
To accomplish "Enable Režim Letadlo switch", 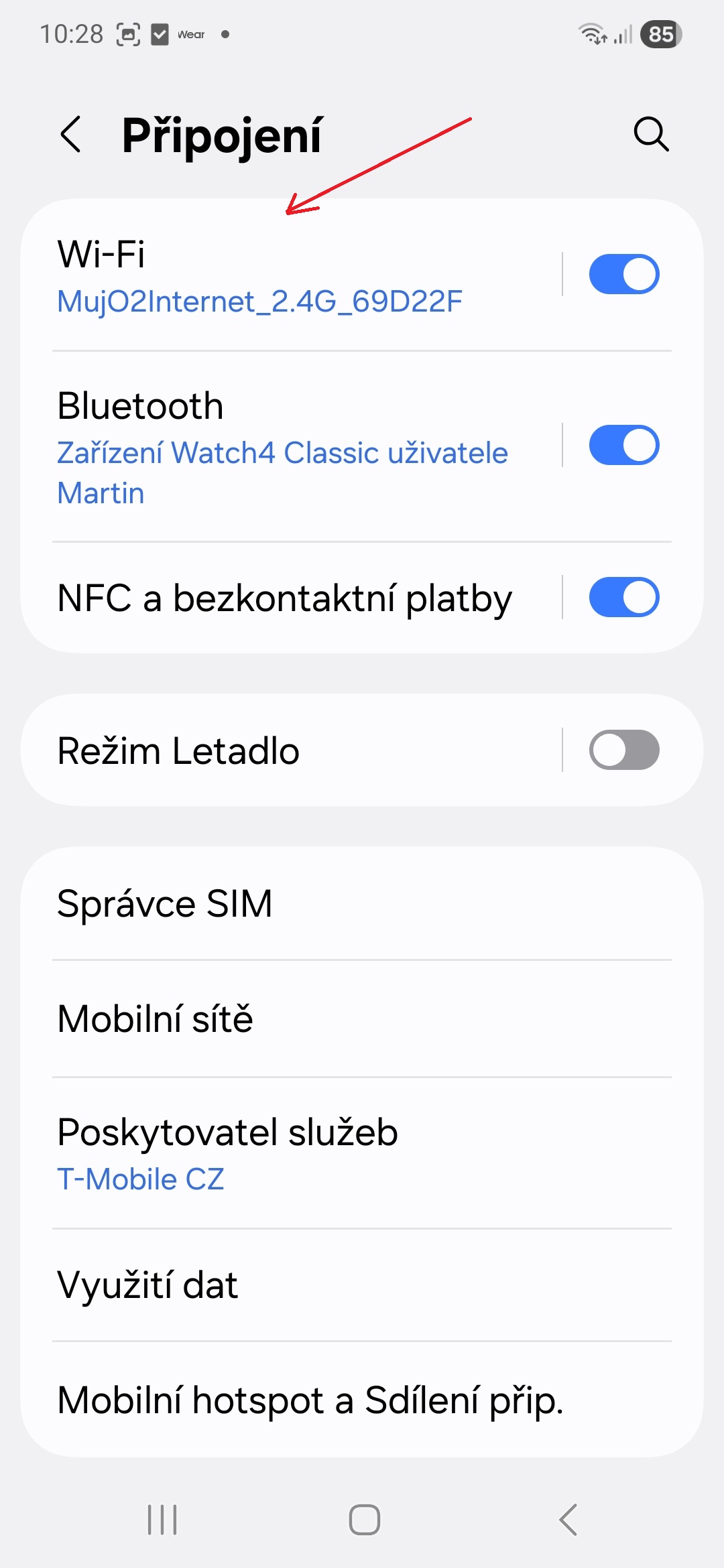I will (x=623, y=750).
